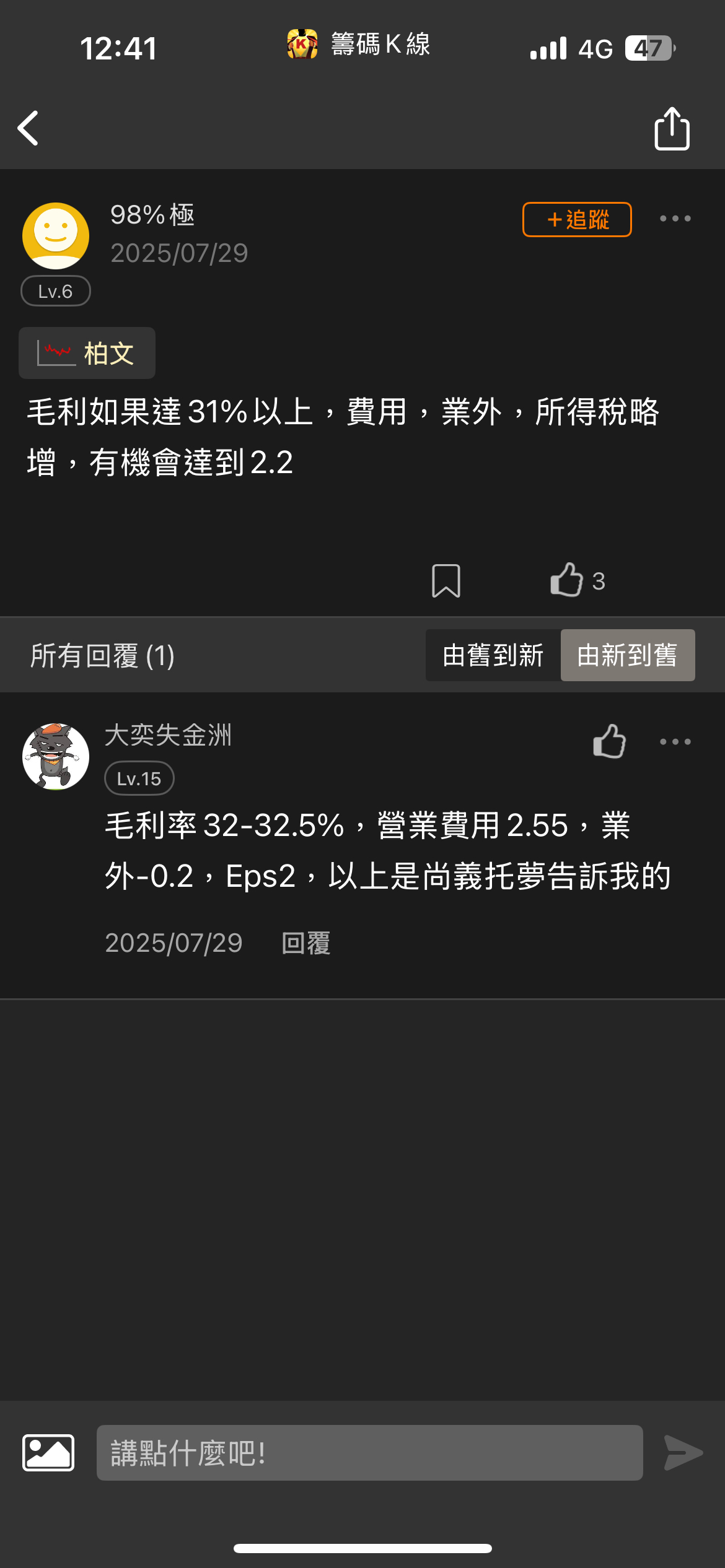Viewport: 725px width, 1568px height.
Task: View 98%極's profile avatar
Action: (x=56, y=236)
